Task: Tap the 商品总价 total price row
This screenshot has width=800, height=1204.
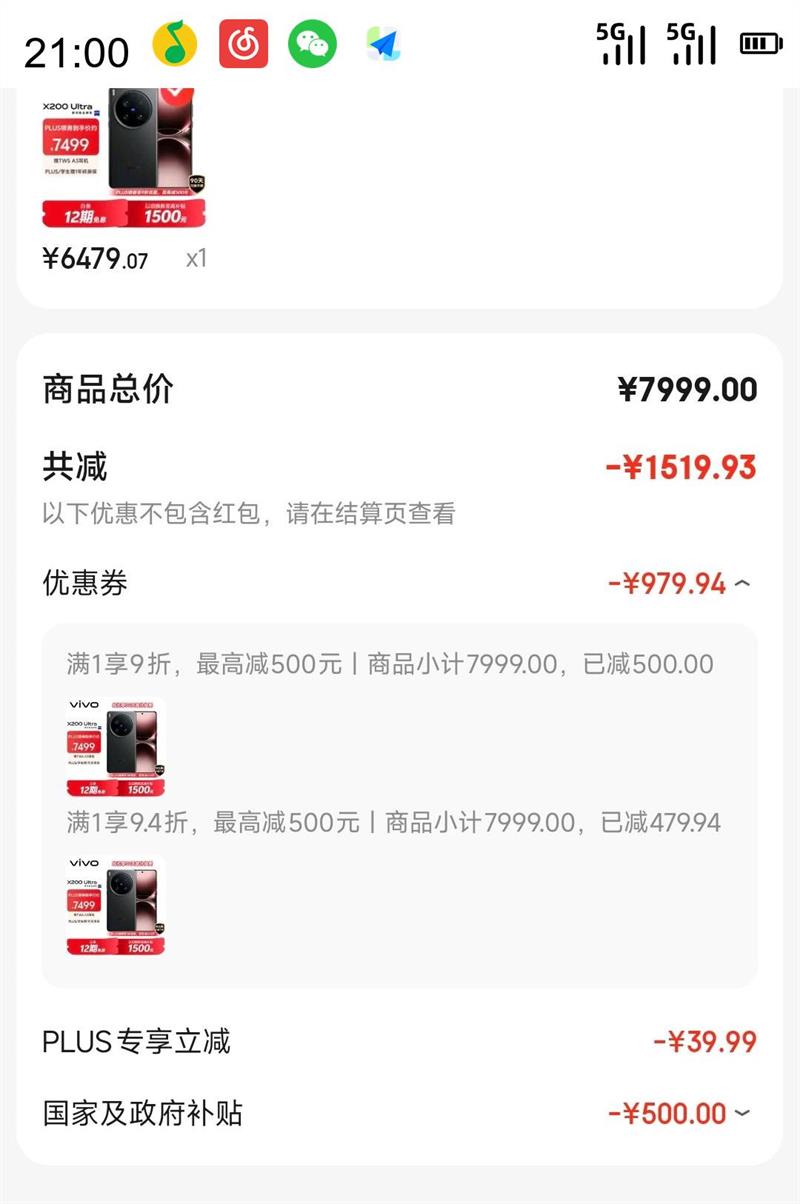Action: tap(400, 390)
